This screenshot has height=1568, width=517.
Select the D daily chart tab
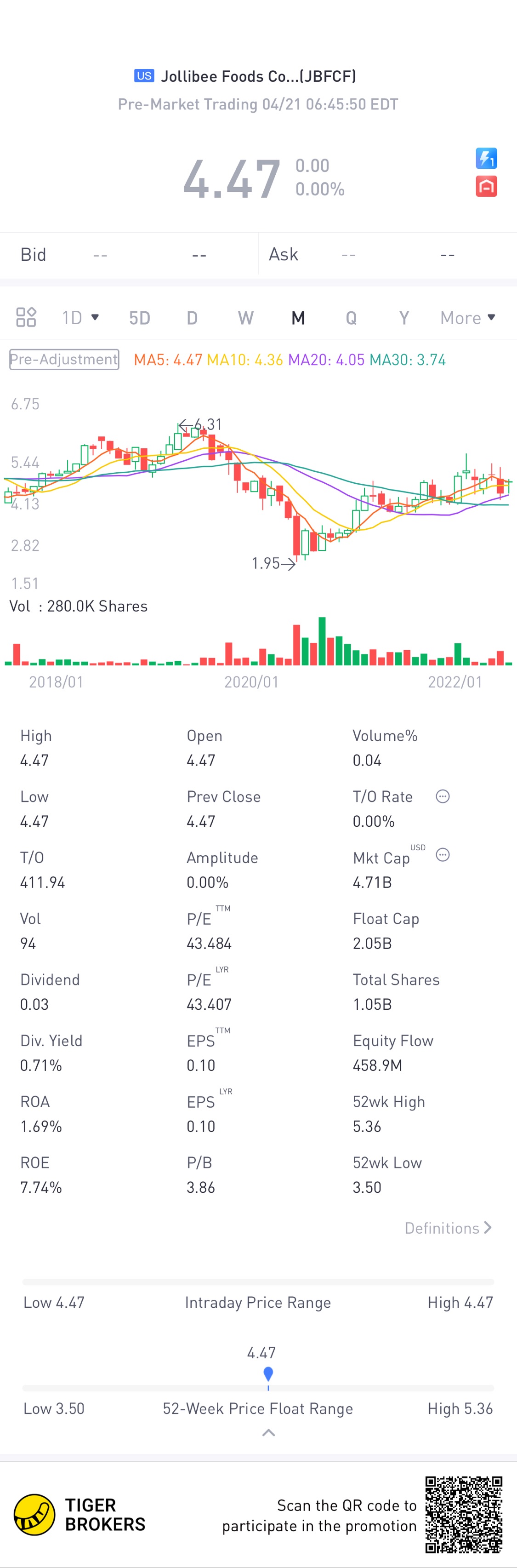click(192, 318)
